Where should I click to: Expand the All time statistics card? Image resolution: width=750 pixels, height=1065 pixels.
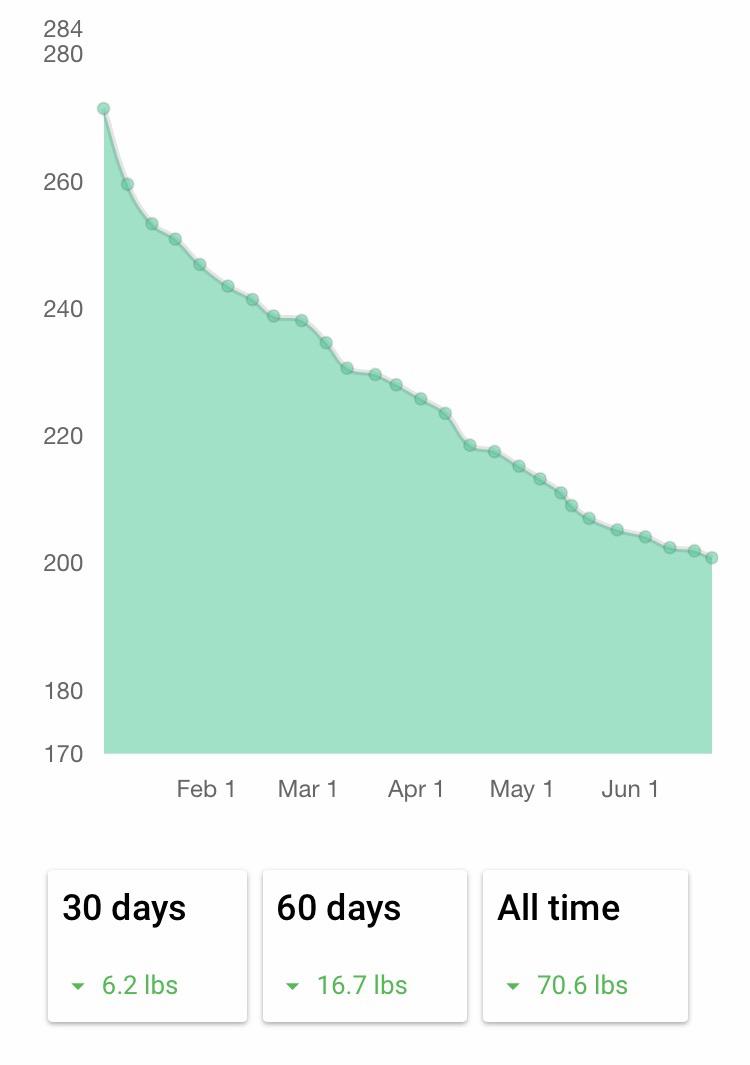pyautogui.click(x=584, y=945)
